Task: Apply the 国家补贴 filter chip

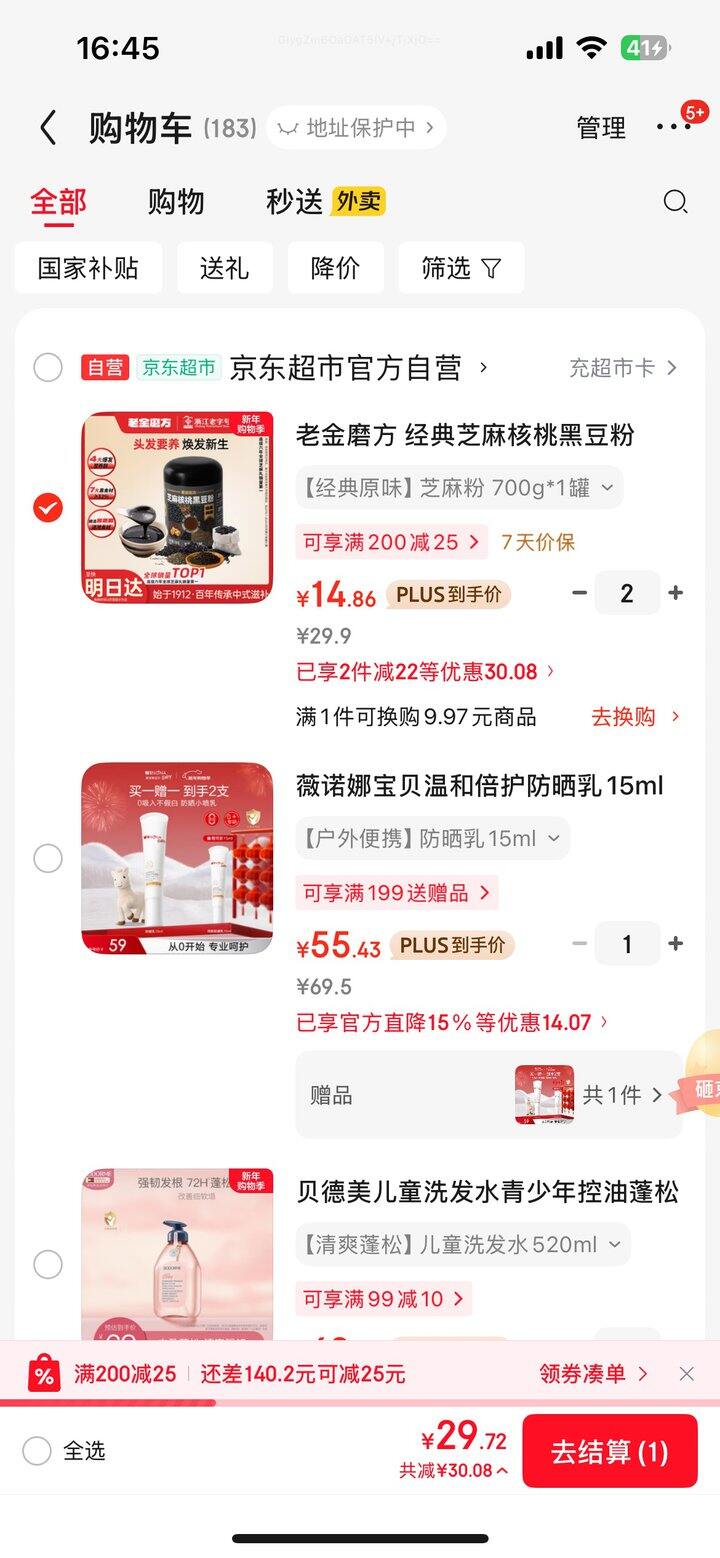Action: 88,268
